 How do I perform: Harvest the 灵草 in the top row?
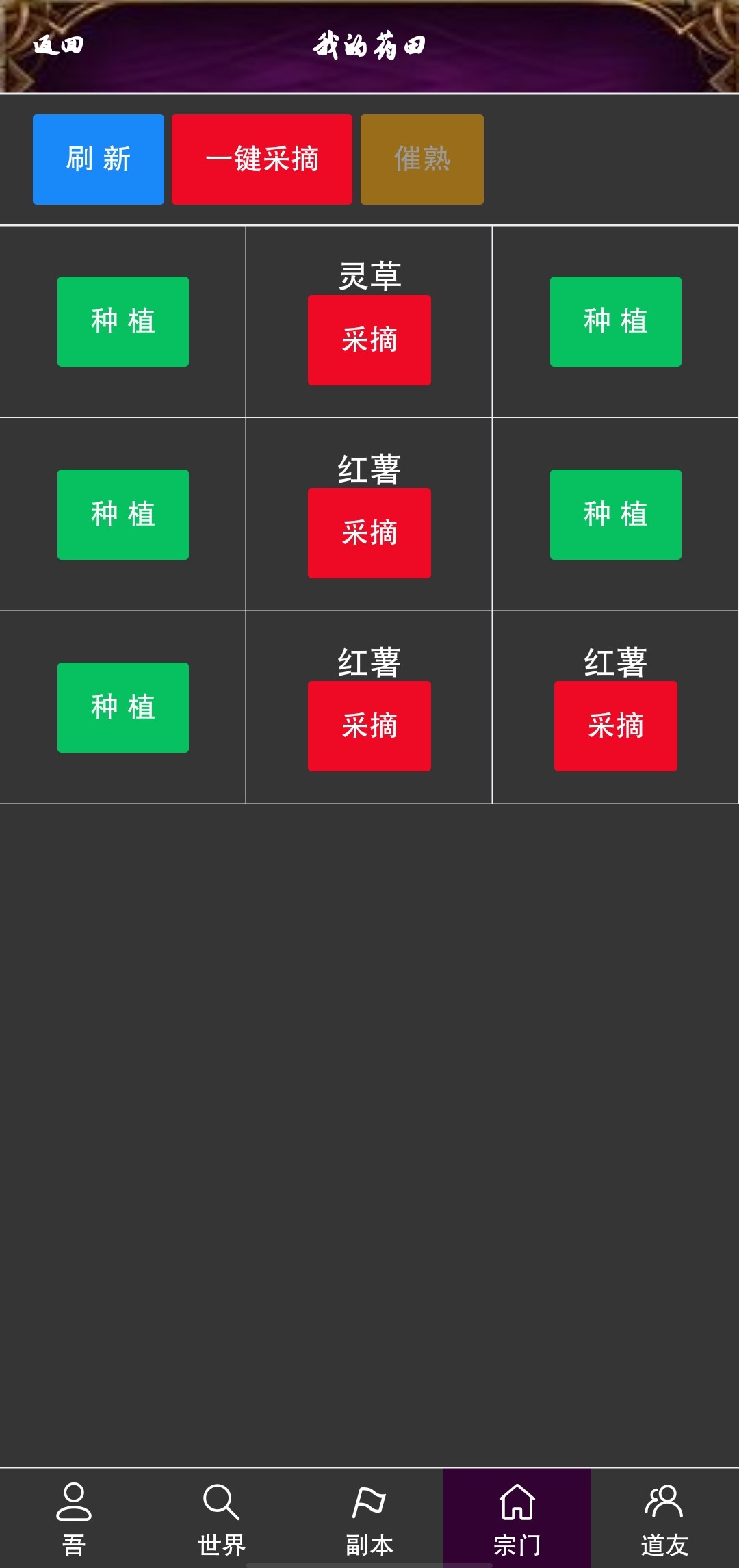[x=369, y=340]
